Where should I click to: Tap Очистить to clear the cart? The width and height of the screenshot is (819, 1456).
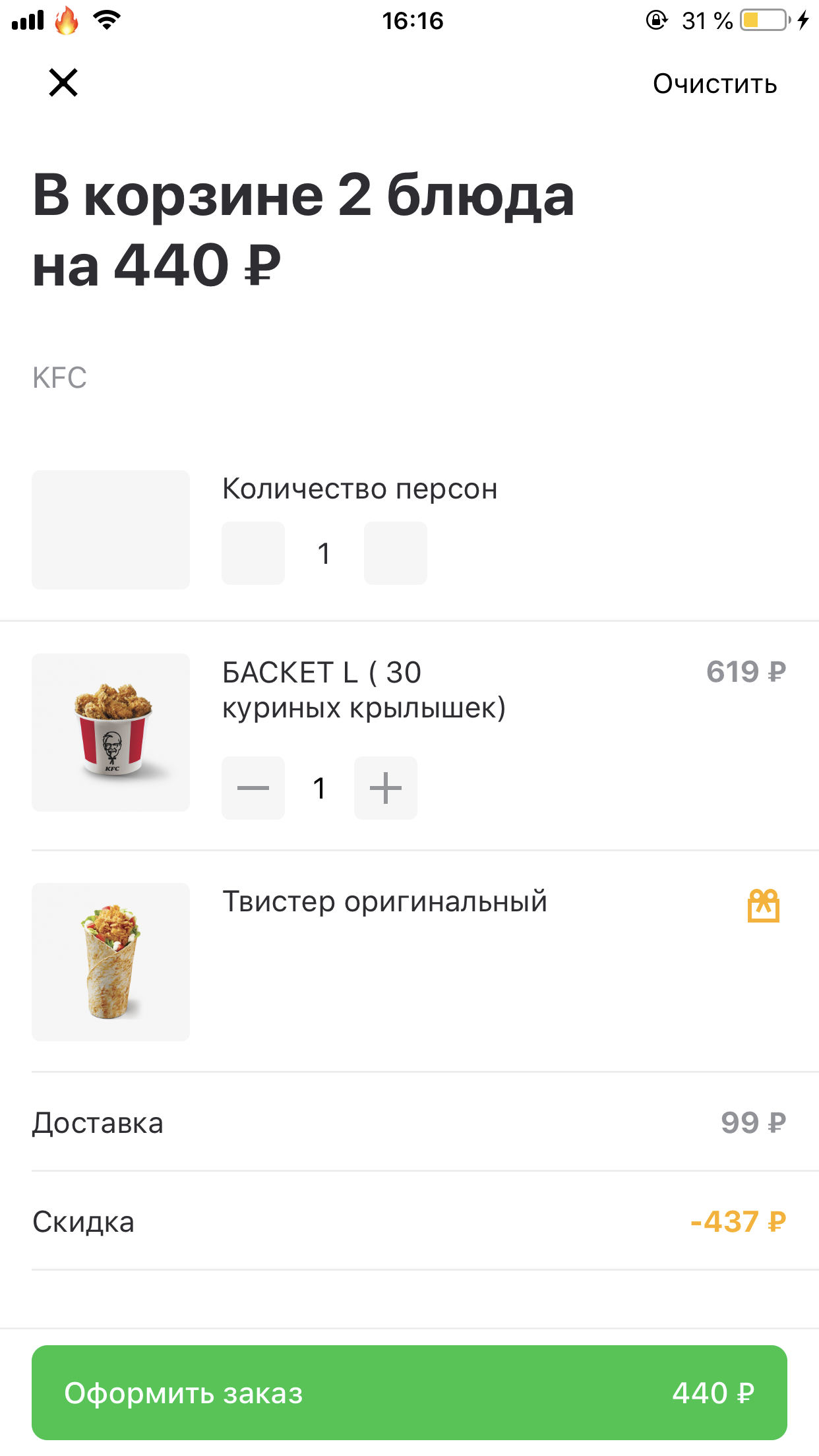tap(715, 84)
